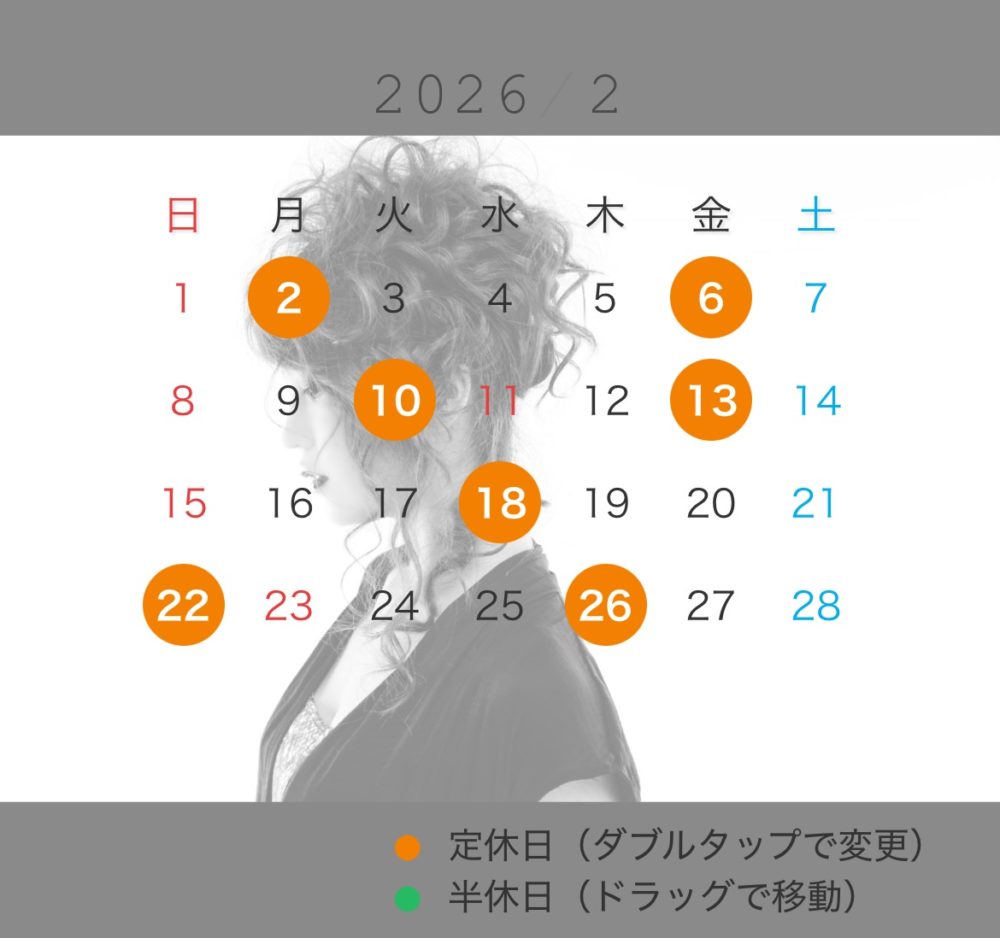Tap the 2026/2 month header
1000x938 pixels.
point(499,96)
